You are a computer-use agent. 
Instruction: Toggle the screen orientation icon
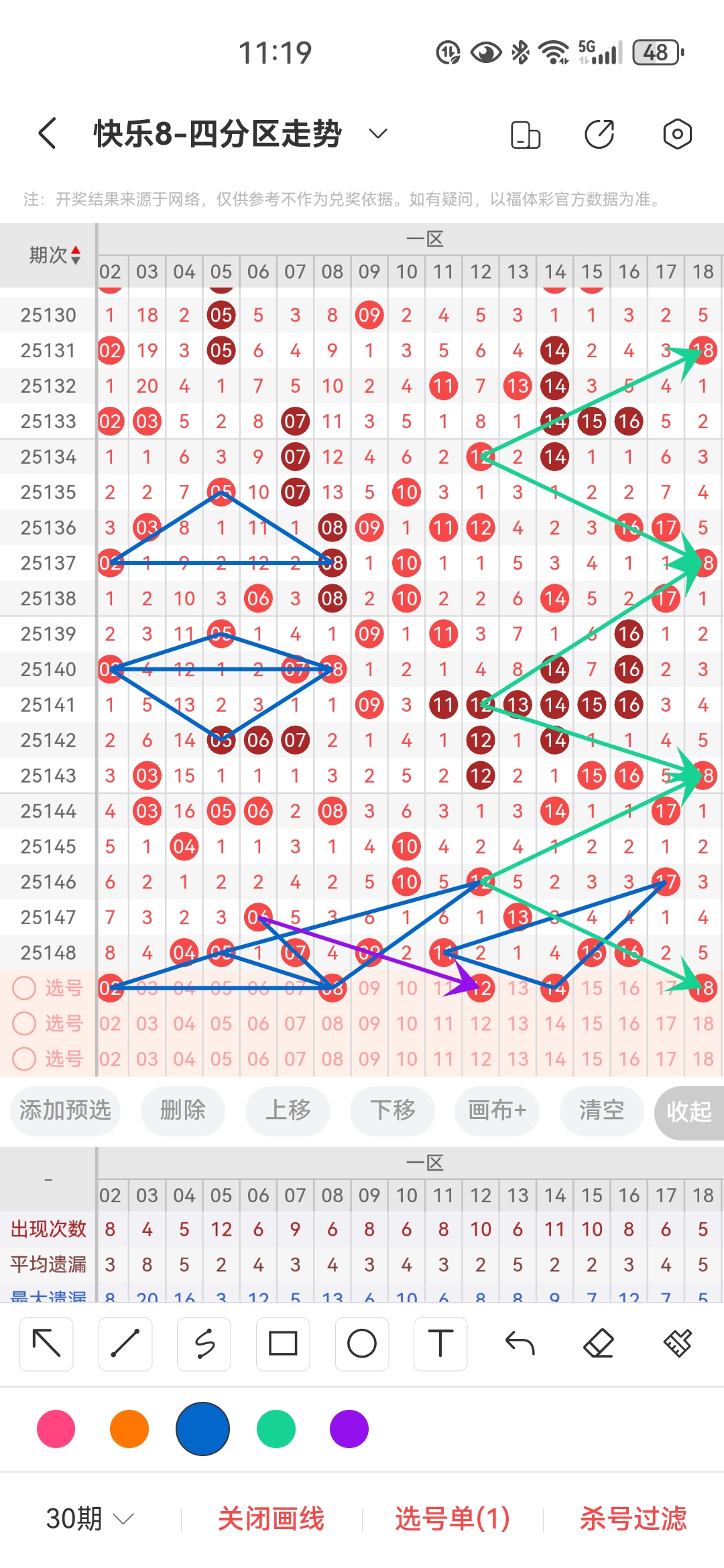coord(526,134)
